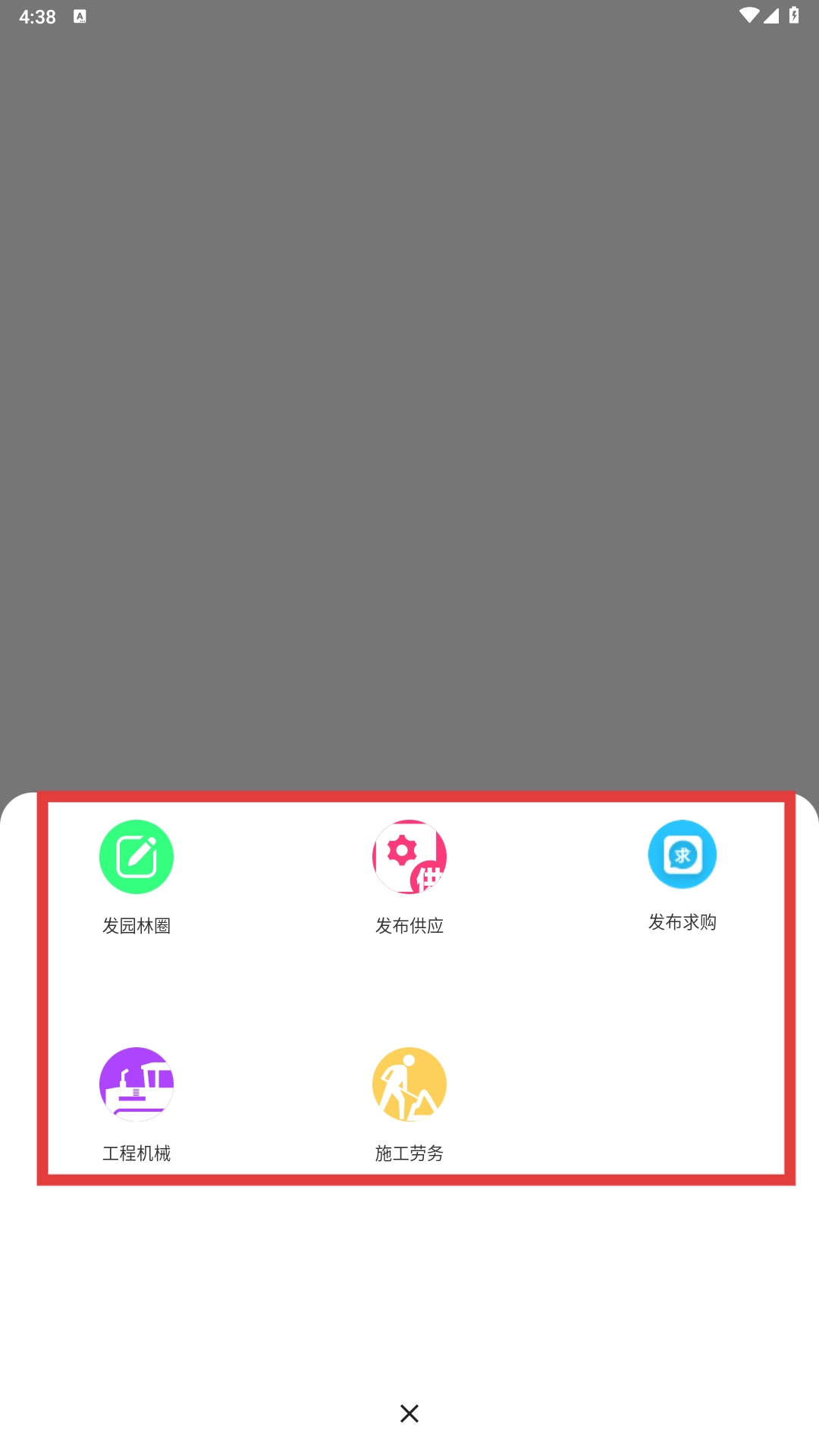The image size is (819, 1456).
Task: Close the publish menu sheet
Action: [x=409, y=1414]
